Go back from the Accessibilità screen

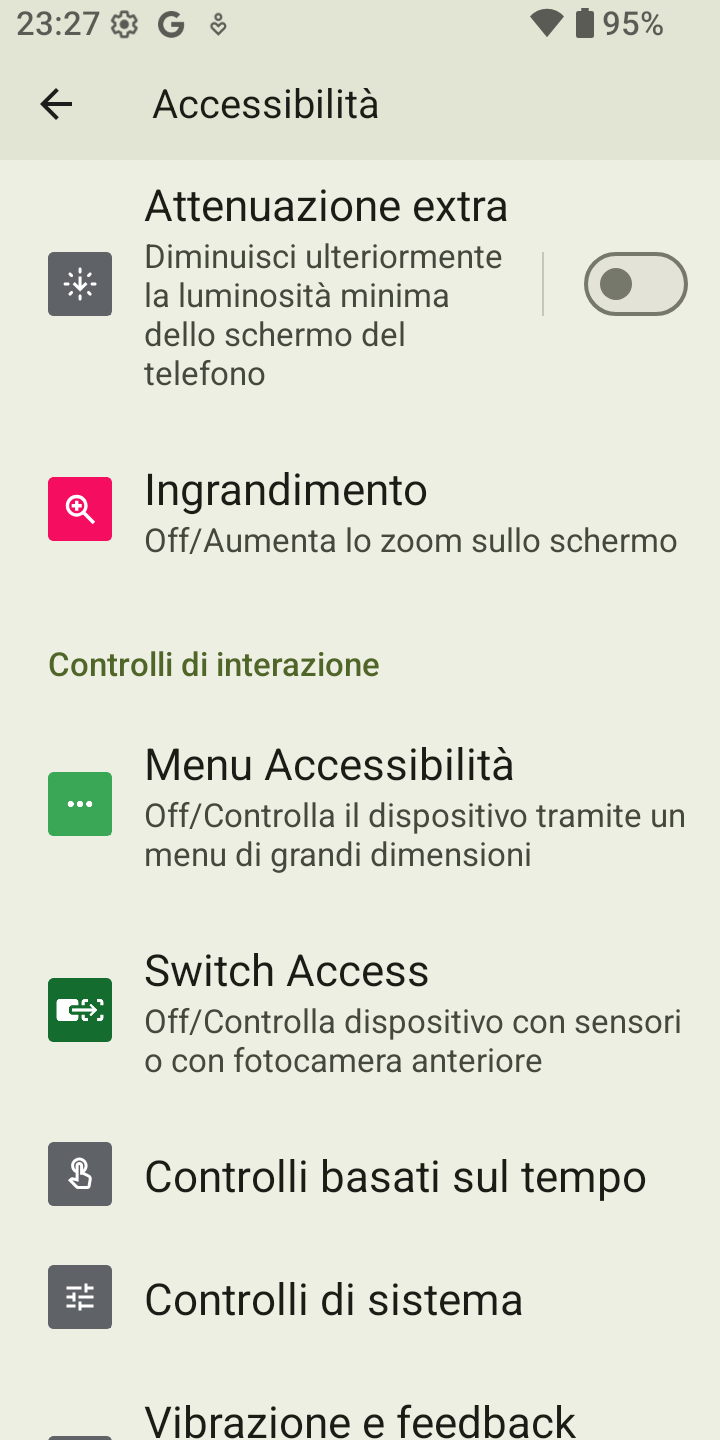tap(56, 104)
